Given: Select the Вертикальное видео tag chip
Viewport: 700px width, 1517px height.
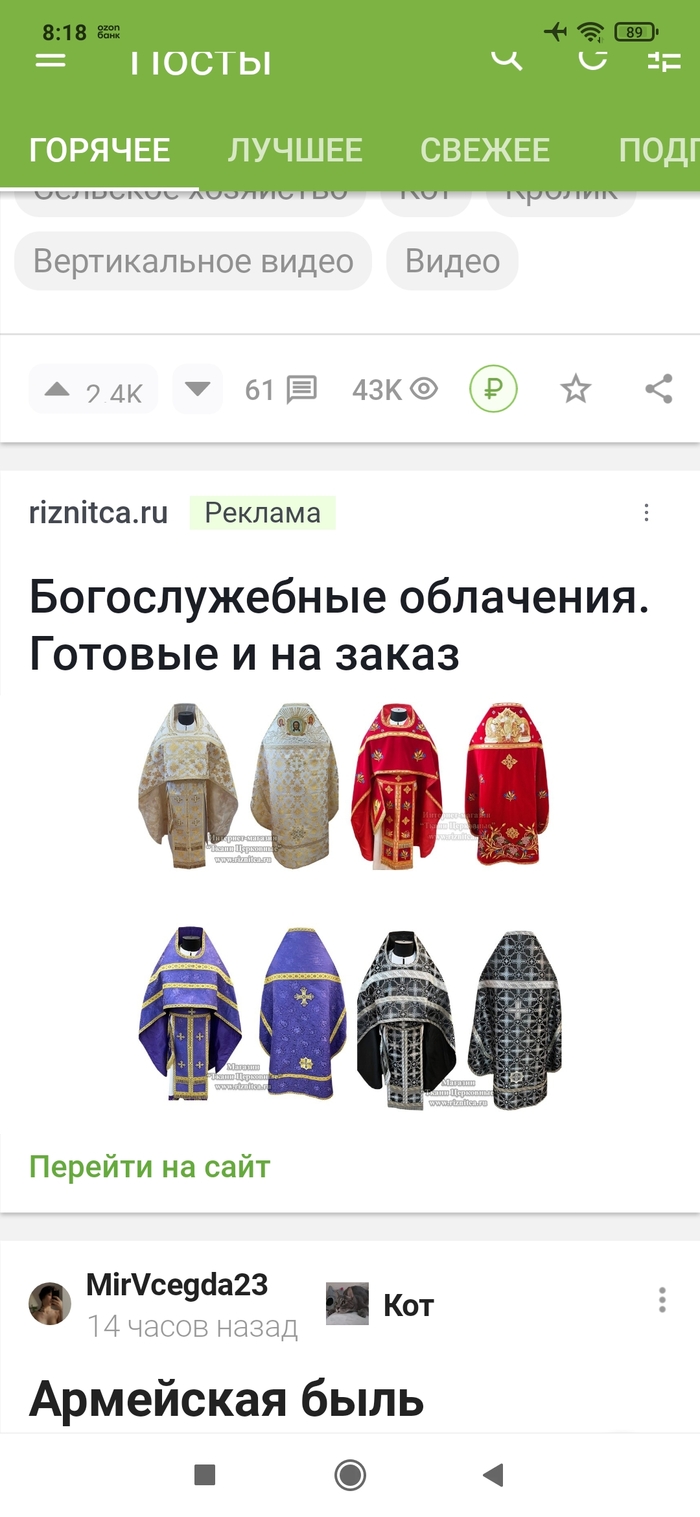Looking at the screenshot, I should pyautogui.click(x=193, y=261).
